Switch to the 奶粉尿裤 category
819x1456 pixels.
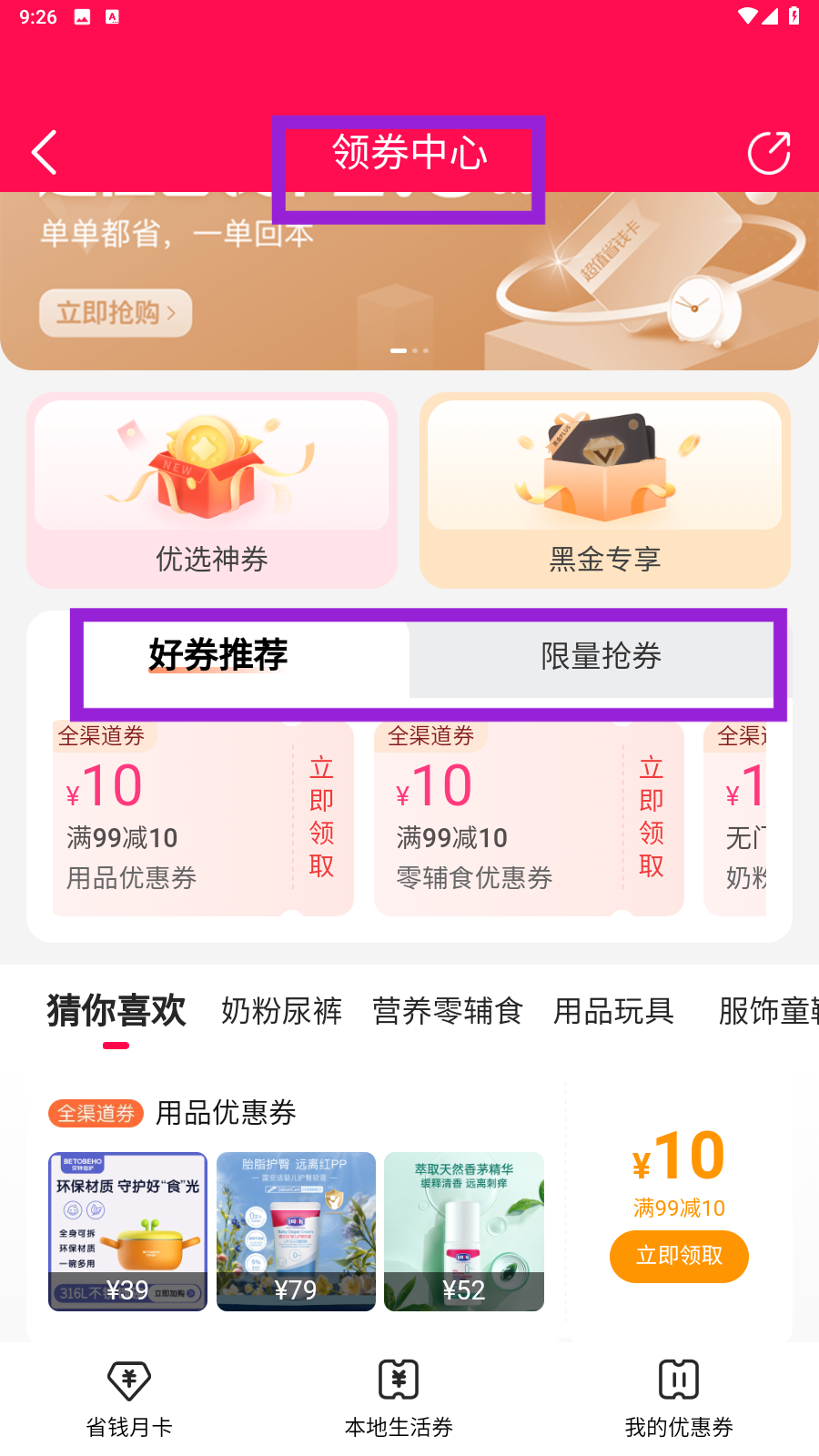tap(281, 1011)
